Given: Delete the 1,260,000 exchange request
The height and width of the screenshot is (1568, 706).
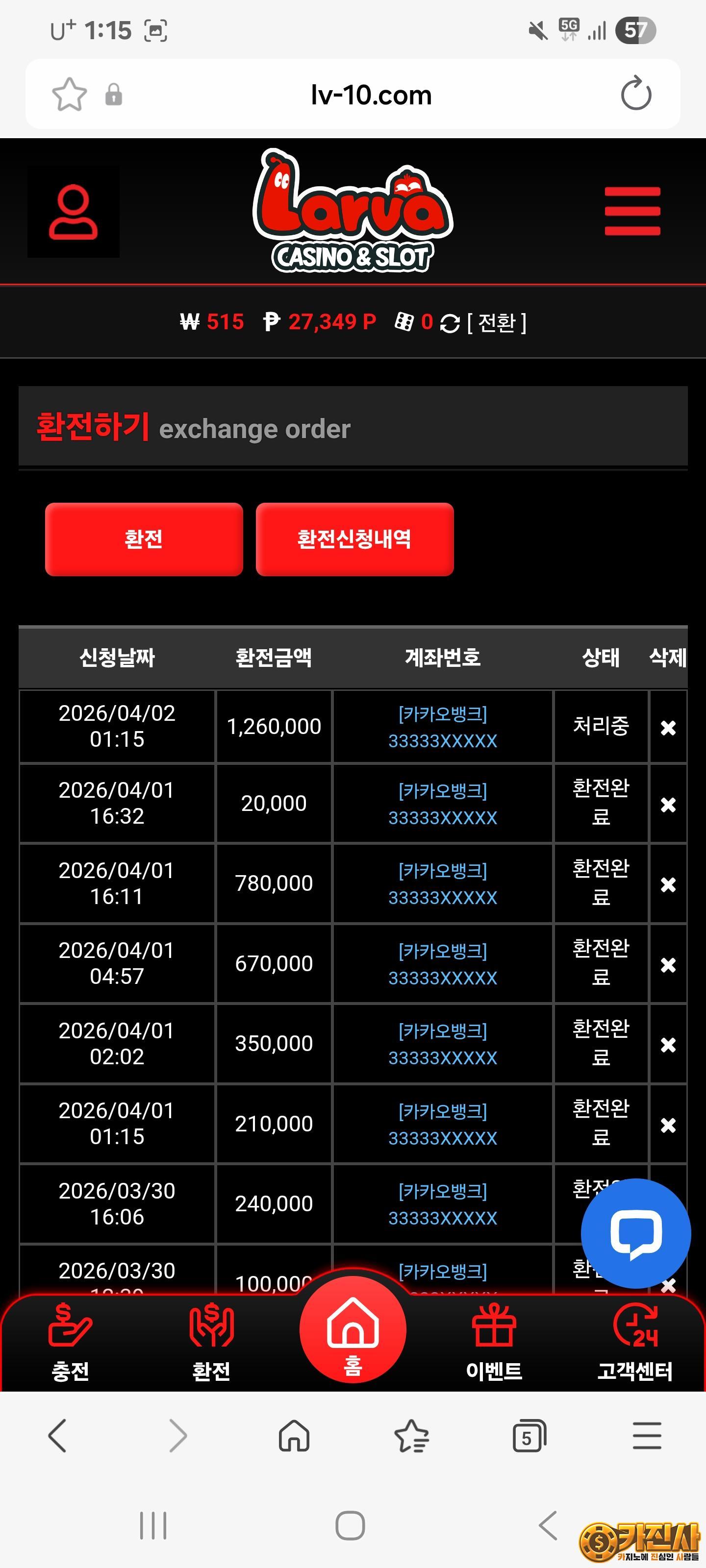Looking at the screenshot, I should point(668,727).
